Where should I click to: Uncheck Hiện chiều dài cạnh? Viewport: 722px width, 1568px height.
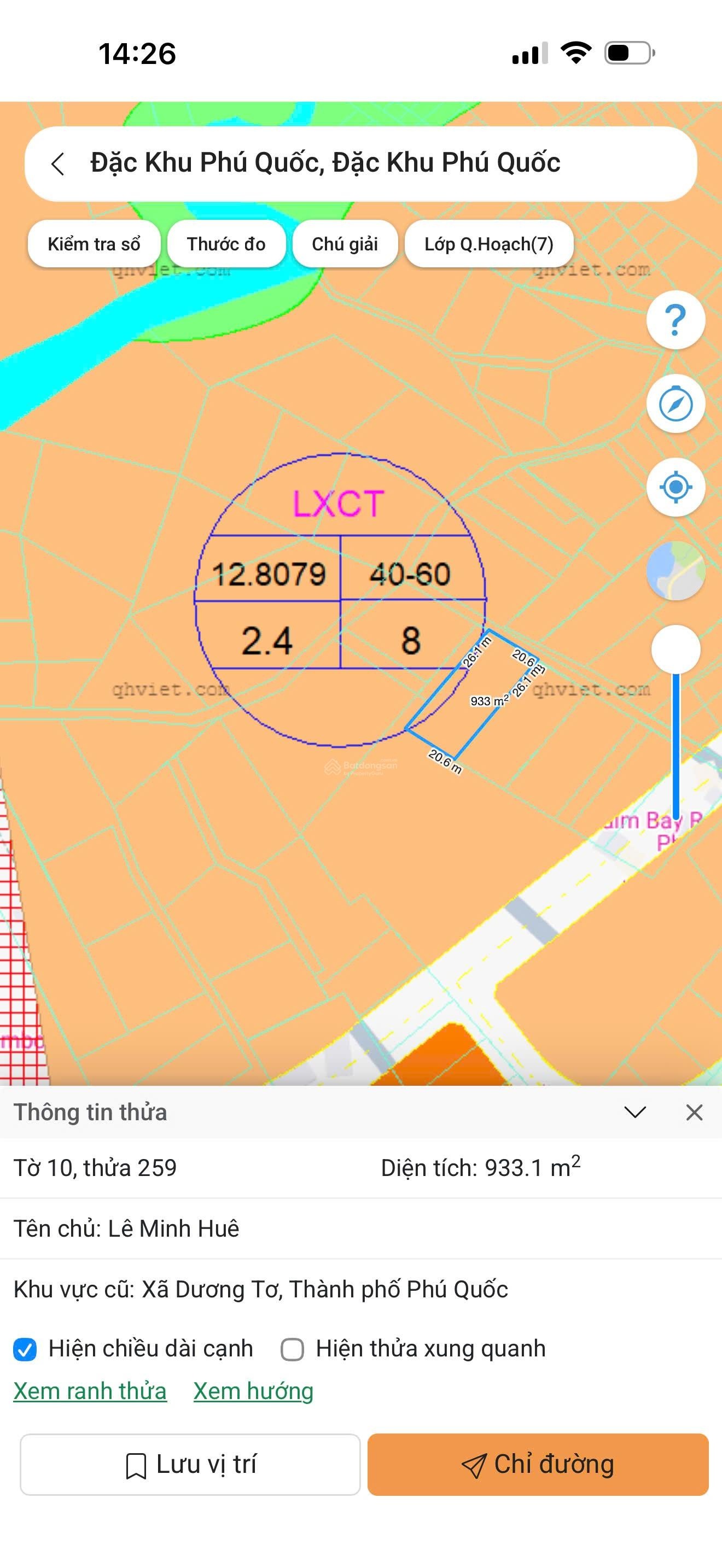(x=25, y=1349)
